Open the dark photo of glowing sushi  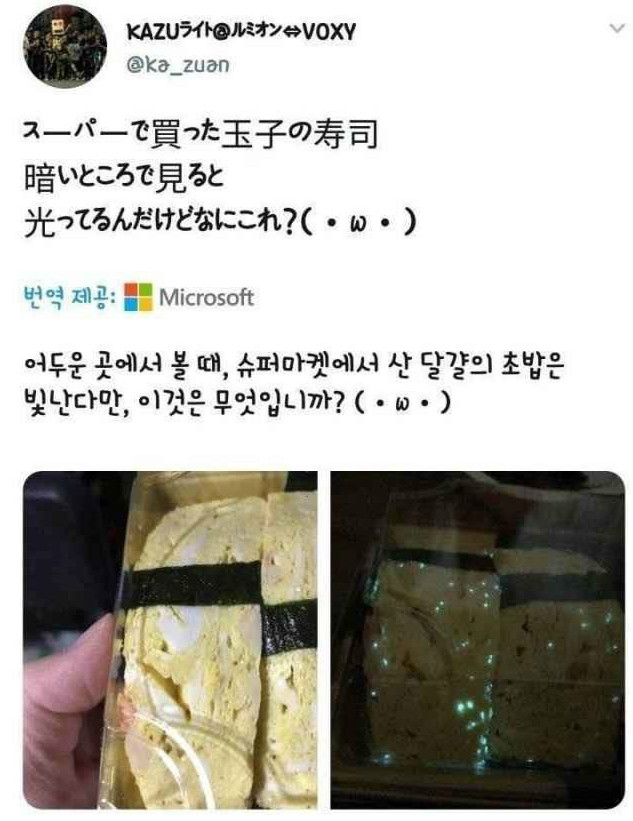coord(477,639)
